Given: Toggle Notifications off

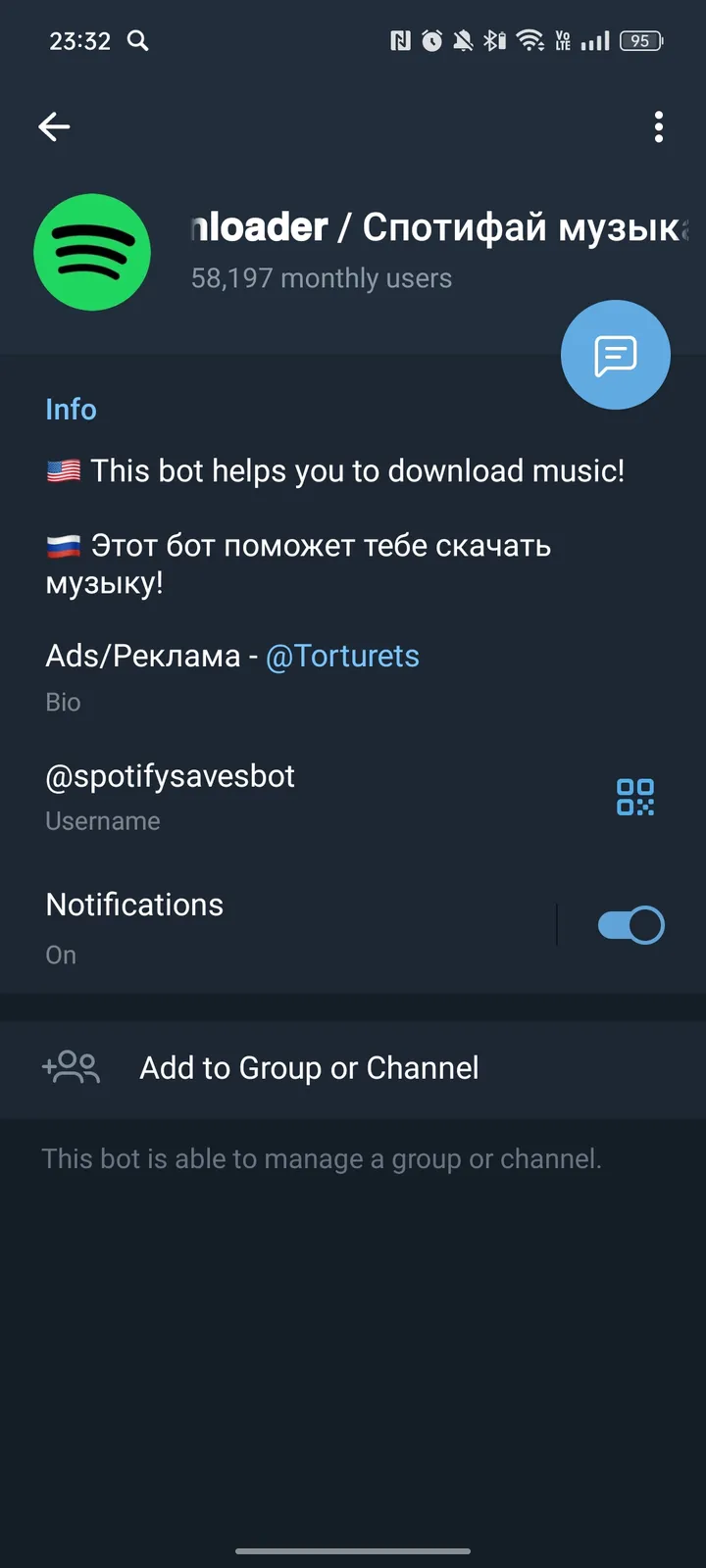Looking at the screenshot, I should (x=630, y=924).
